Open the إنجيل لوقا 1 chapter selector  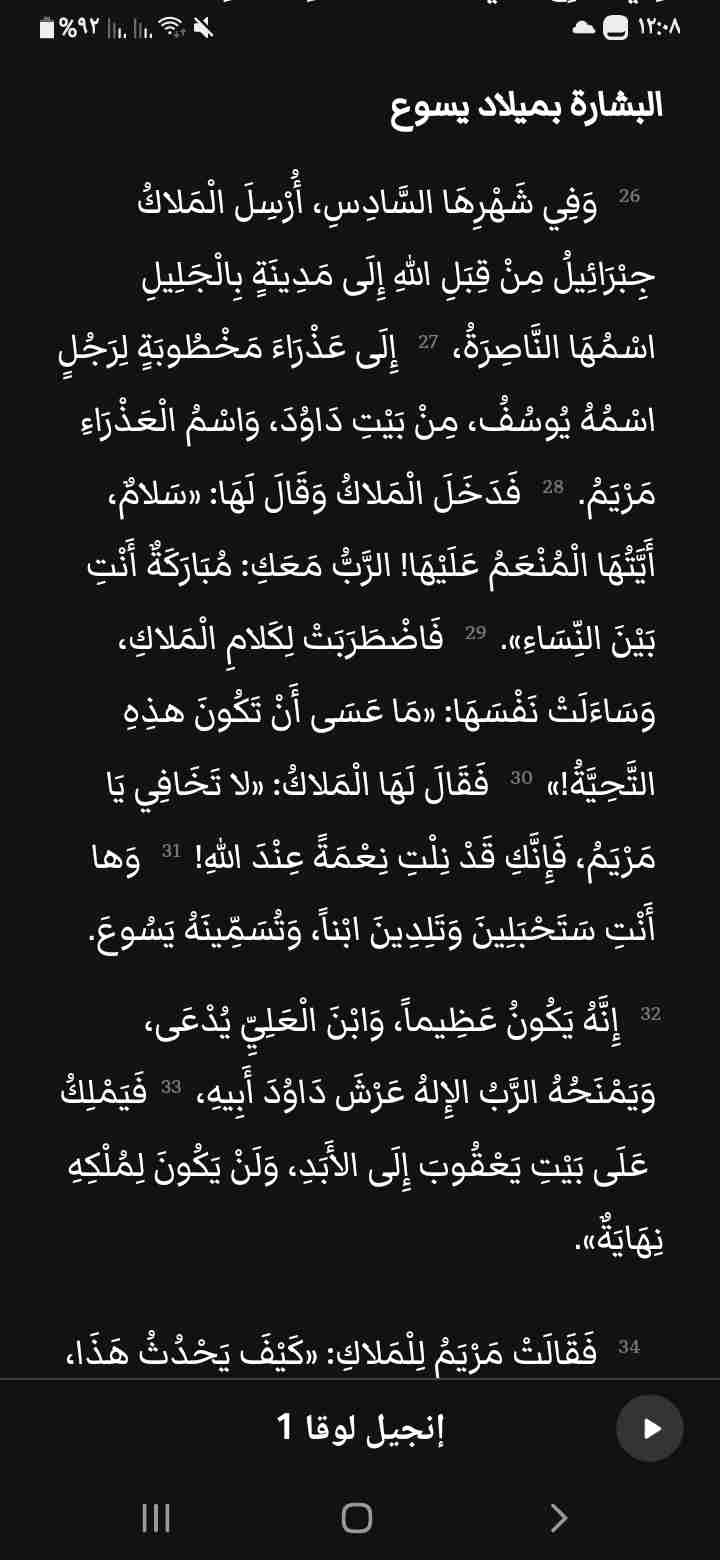coord(360,1428)
